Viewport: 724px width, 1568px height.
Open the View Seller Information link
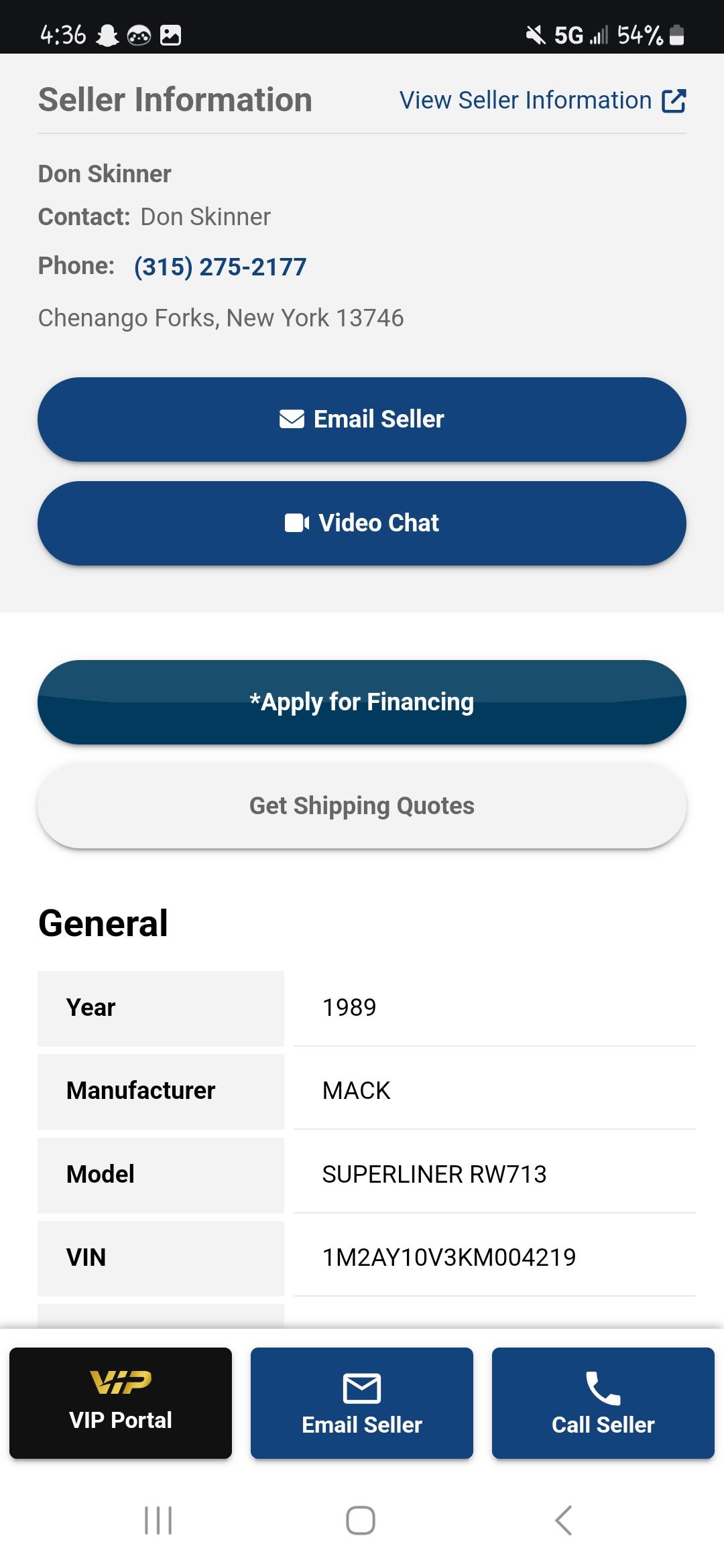[542, 101]
